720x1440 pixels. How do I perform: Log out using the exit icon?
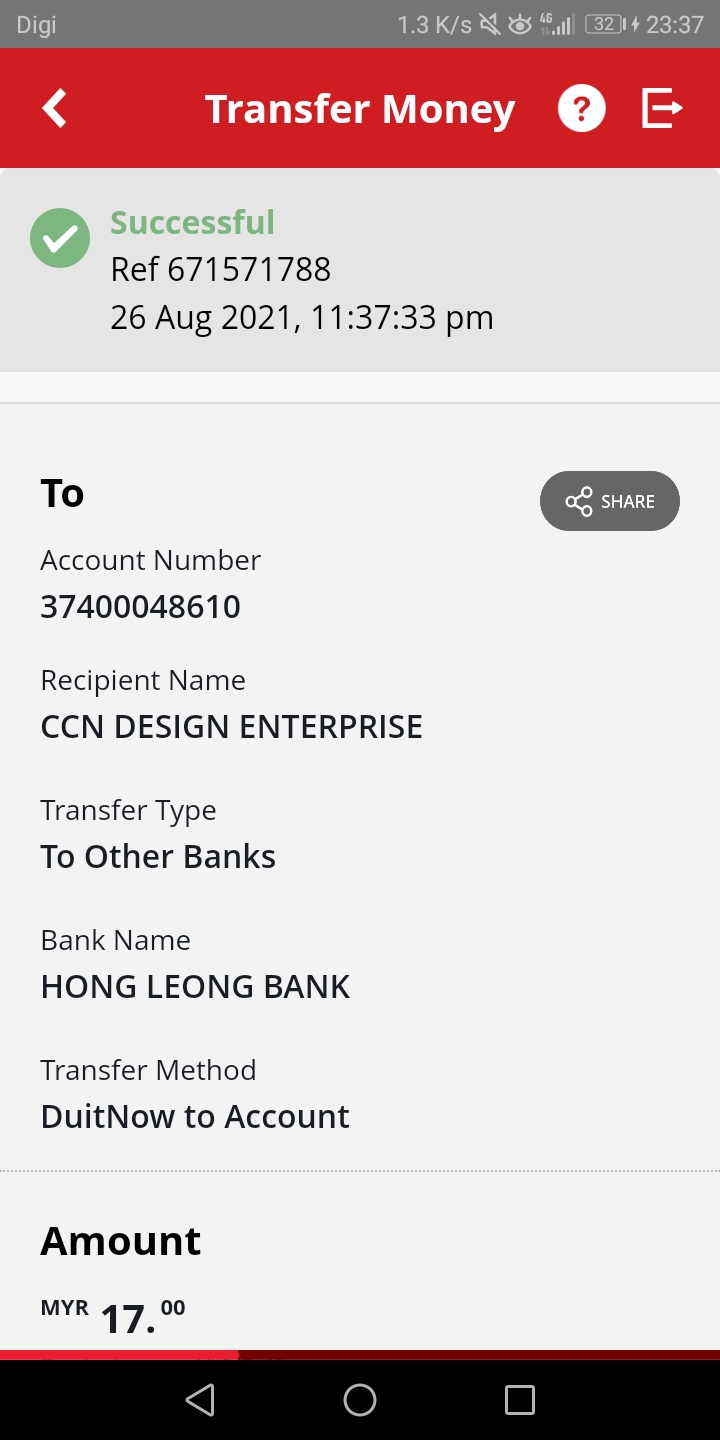pos(661,108)
